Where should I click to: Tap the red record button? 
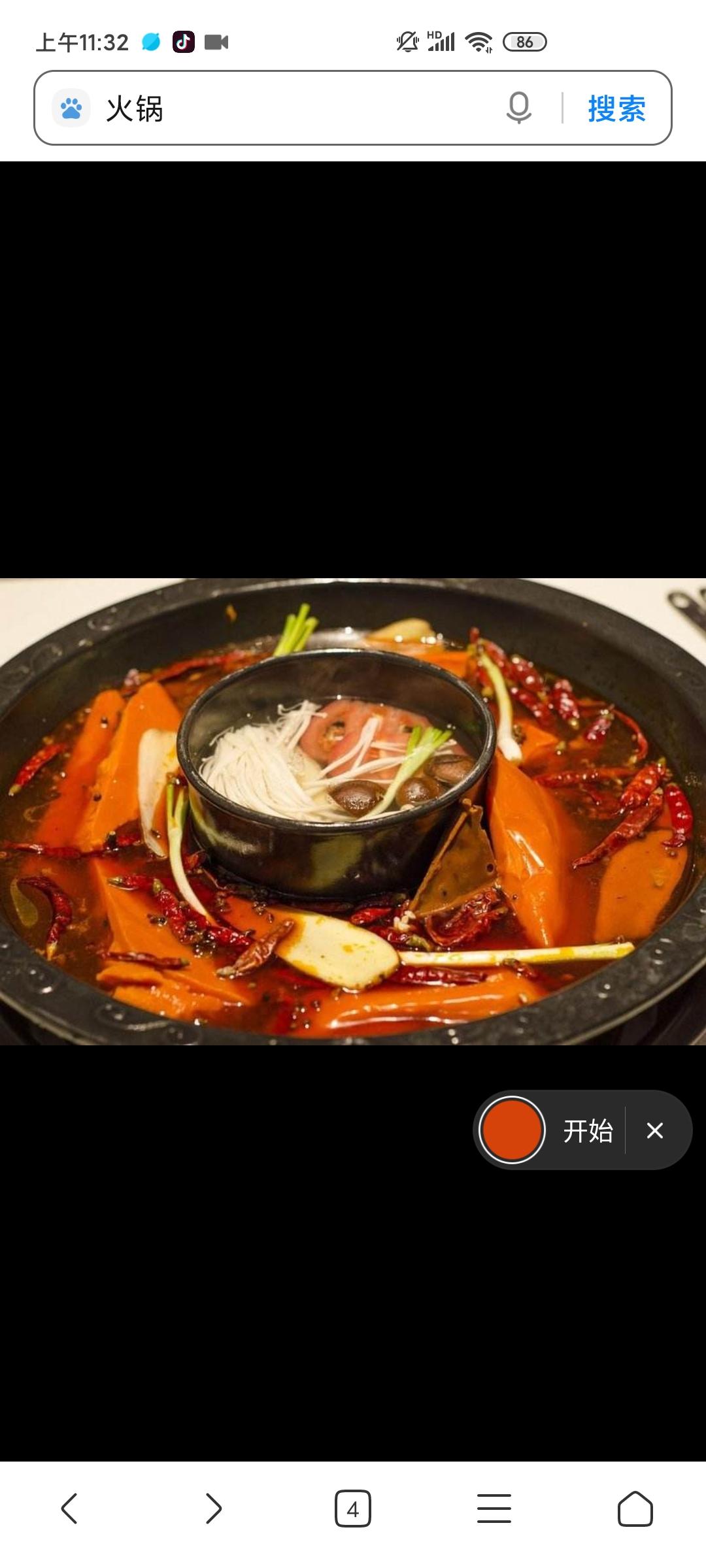click(512, 1130)
